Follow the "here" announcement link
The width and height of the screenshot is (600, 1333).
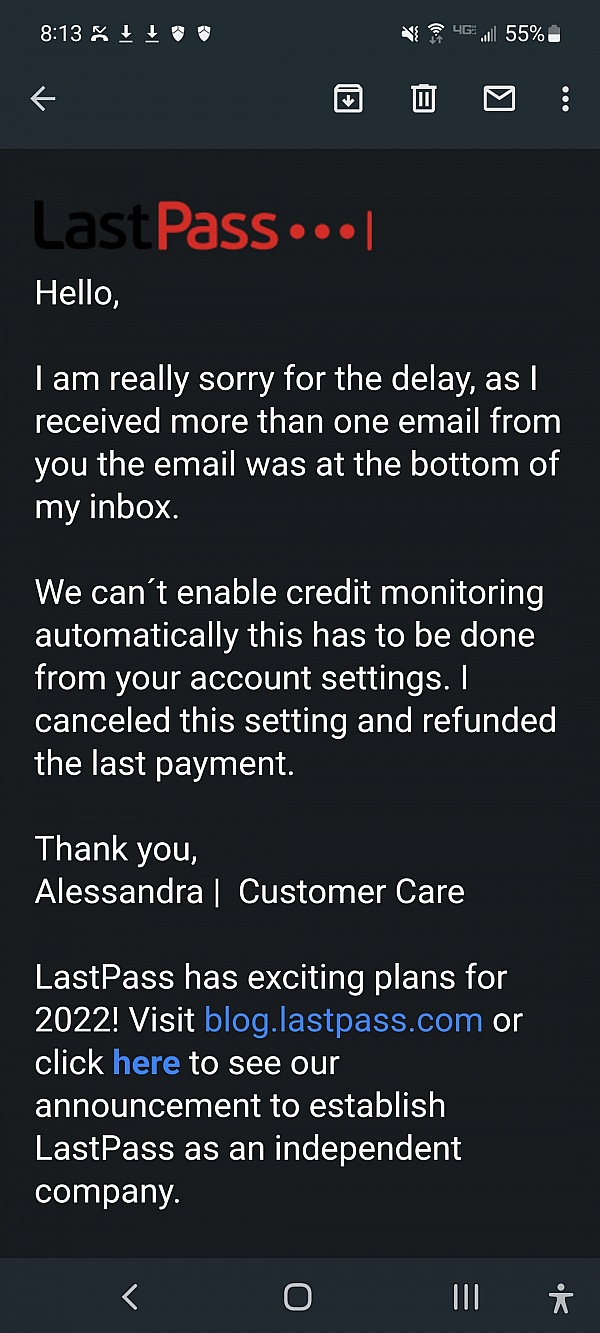click(146, 1062)
